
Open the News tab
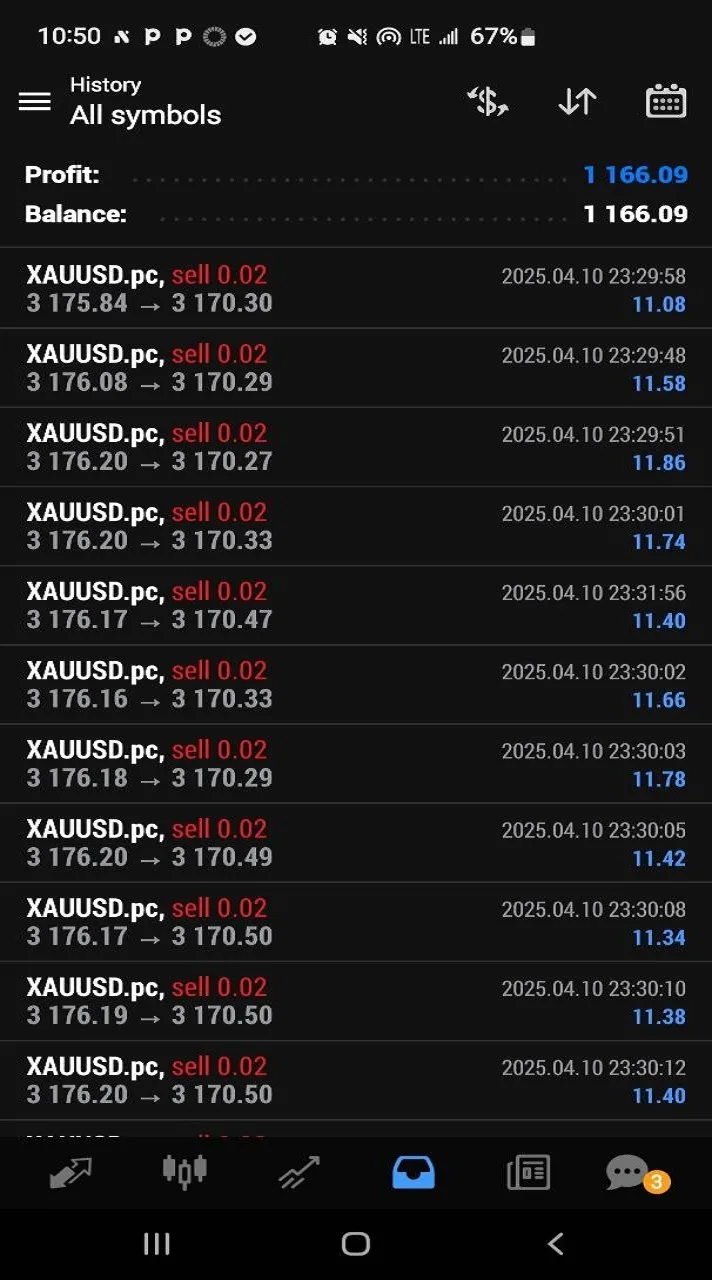tap(528, 1172)
